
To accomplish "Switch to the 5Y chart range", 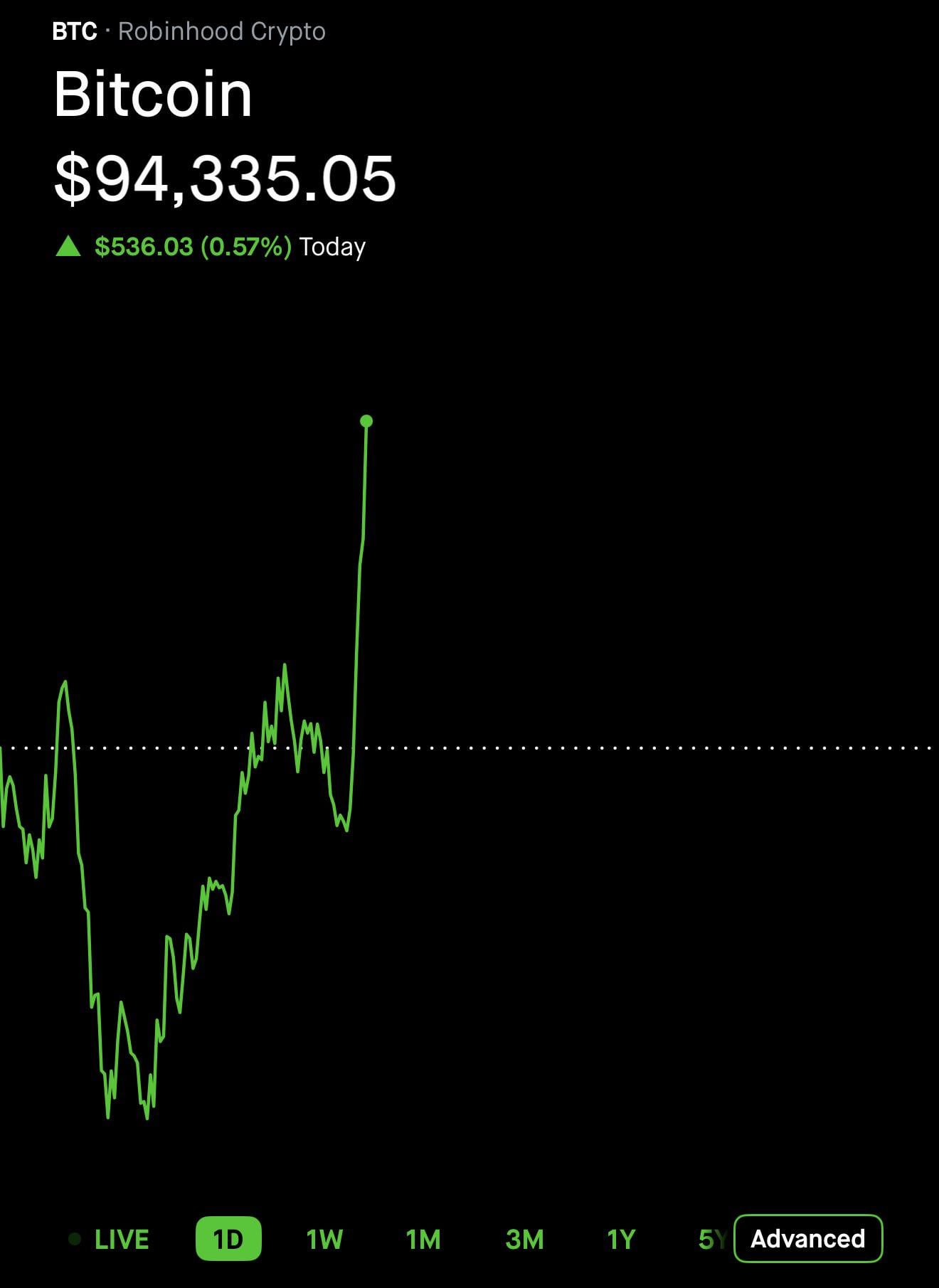I will click(x=711, y=1240).
